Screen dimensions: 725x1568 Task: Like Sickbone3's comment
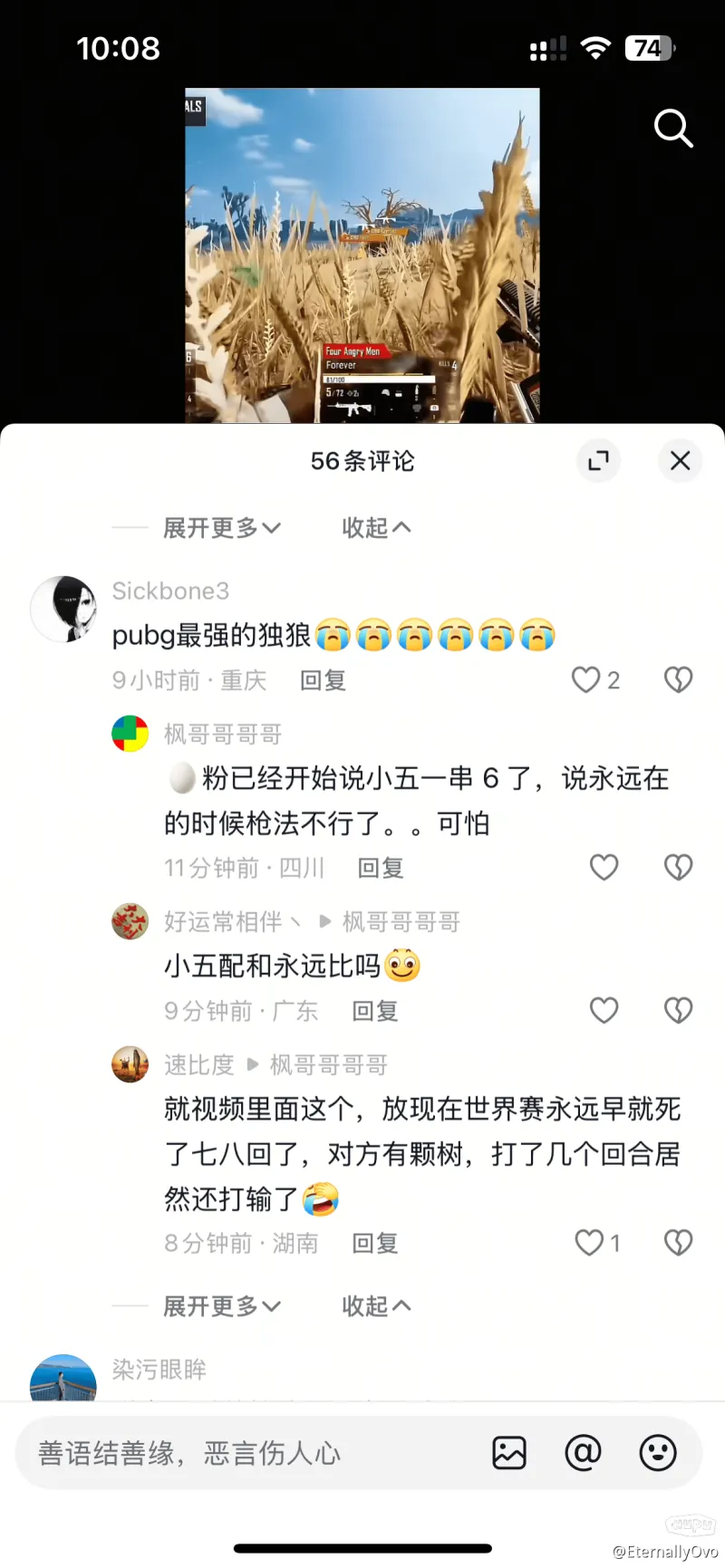[586, 679]
